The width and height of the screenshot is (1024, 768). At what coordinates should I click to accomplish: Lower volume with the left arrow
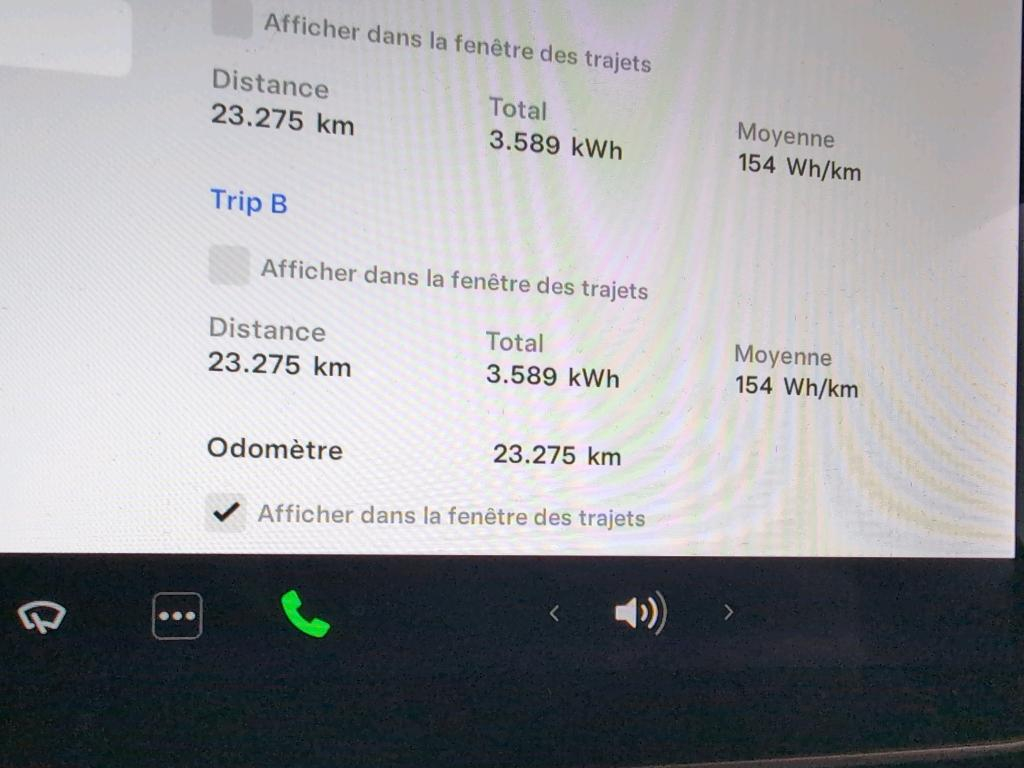coord(554,613)
